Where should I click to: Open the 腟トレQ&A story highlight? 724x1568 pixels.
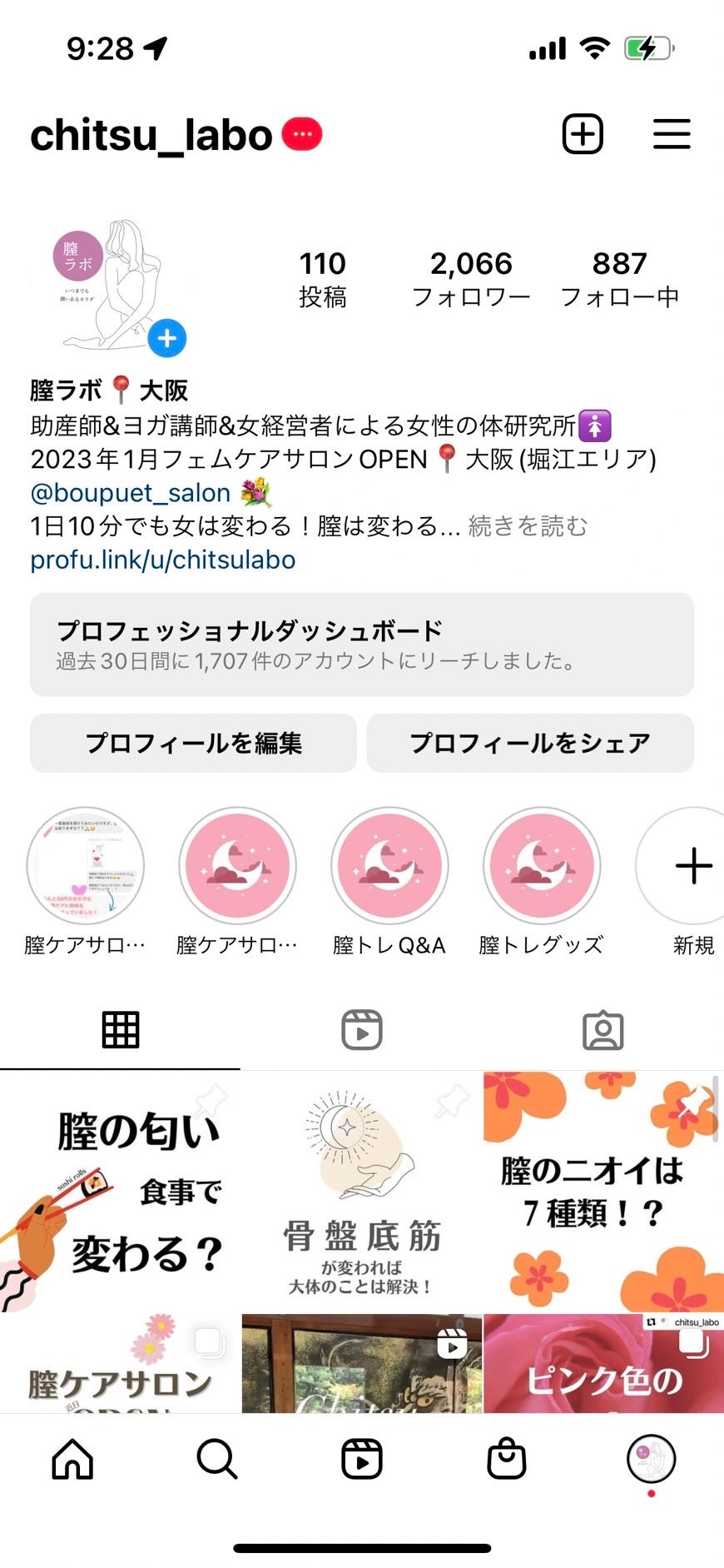pos(389,866)
